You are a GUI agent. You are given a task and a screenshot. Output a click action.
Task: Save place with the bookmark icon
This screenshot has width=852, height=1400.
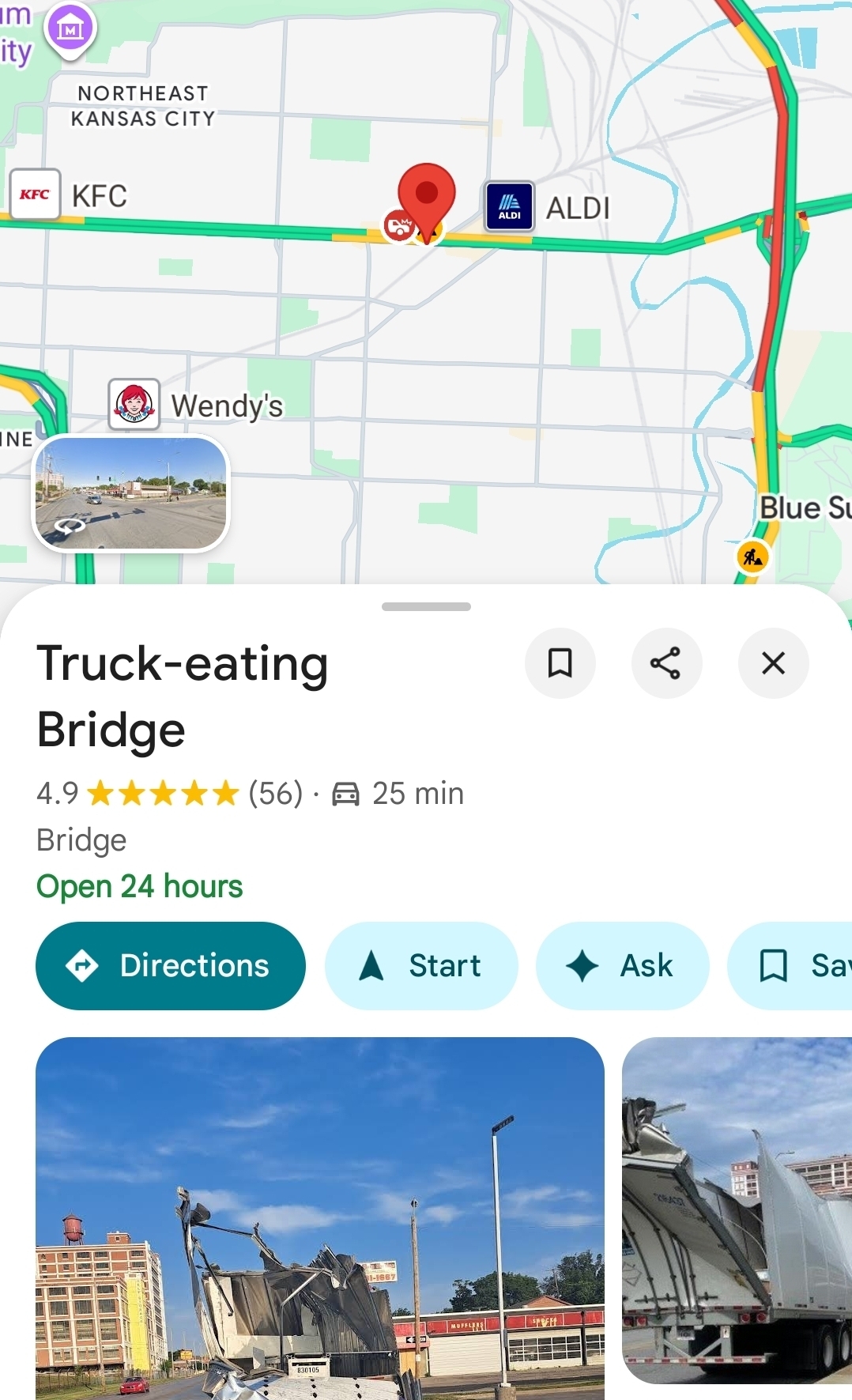click(560, 663)
